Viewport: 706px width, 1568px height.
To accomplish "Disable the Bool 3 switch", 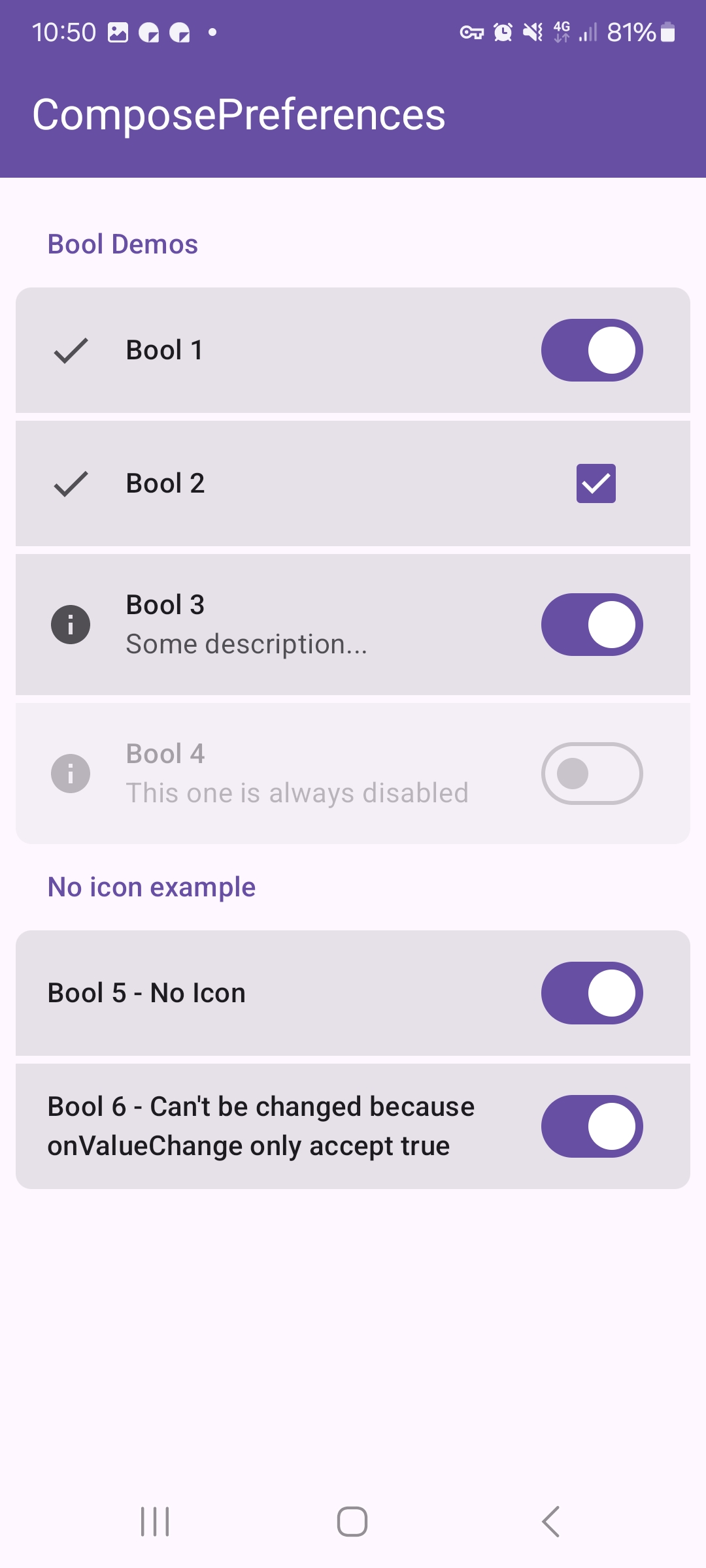I will [x=592, y=625].
